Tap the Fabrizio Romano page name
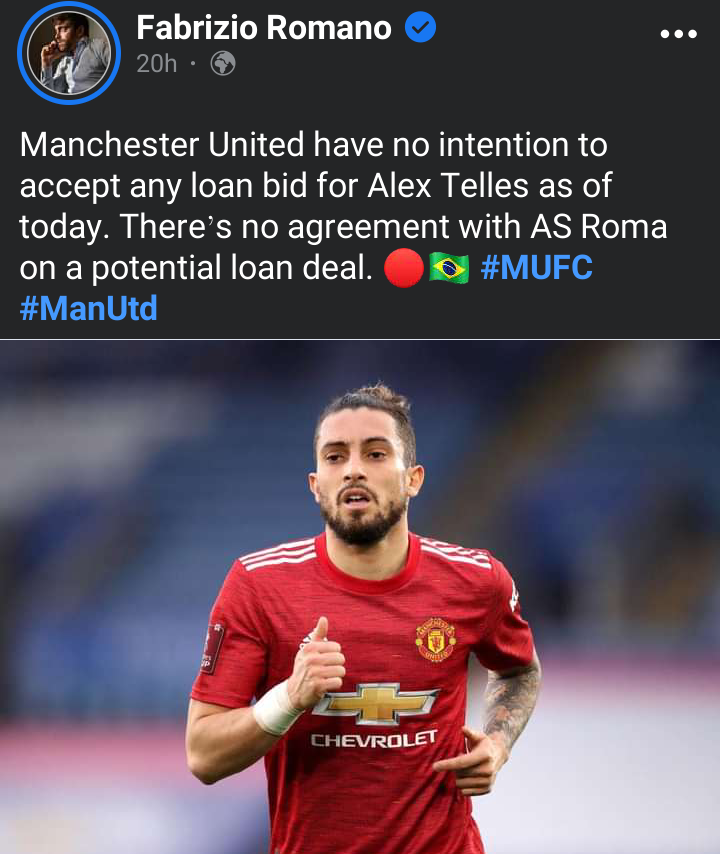720x854 pixels. [x=264, y=28]
